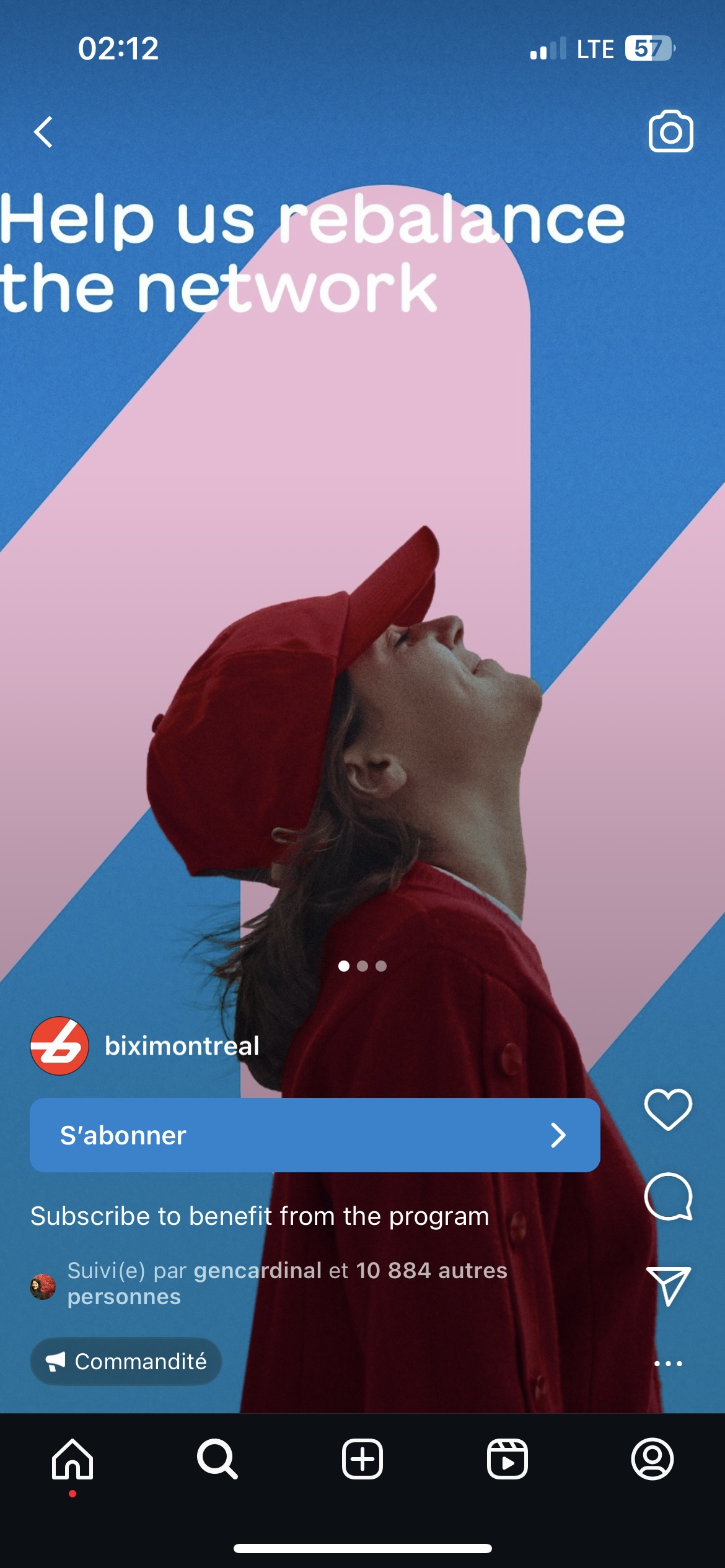Switch to the Search tab
Screen dimensions: 725x1568
coord(217,1459)
